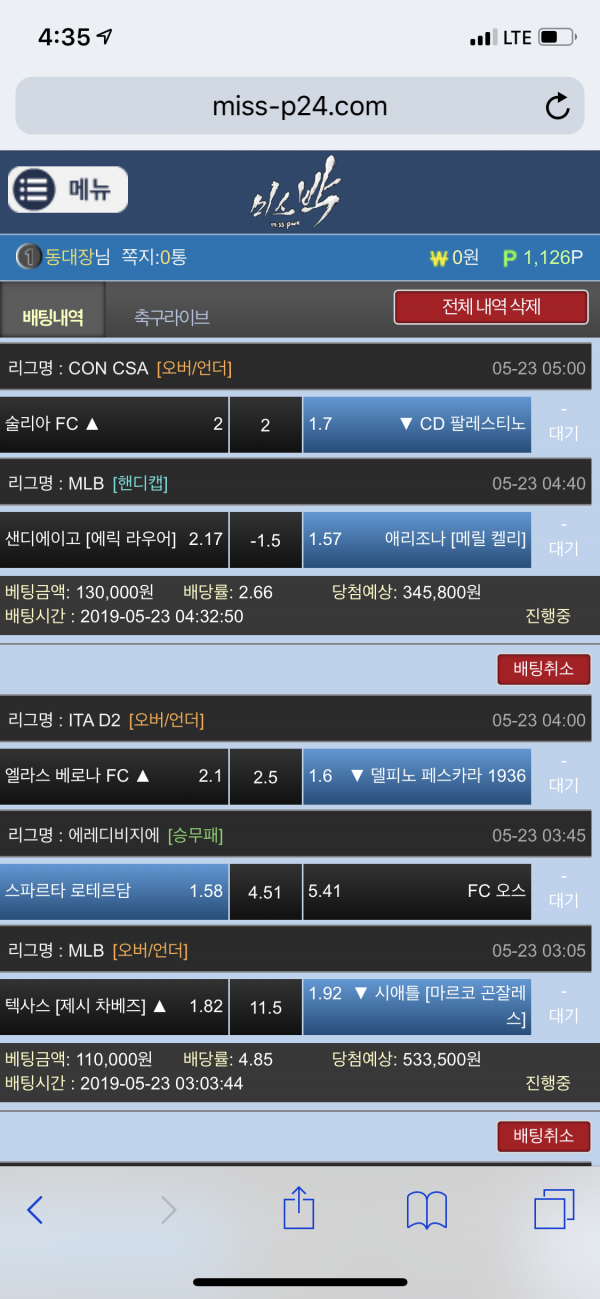600x1299 pixels.
Task: Show open Safari tabs
Action: pyautogui.click(x=554, y=1210)
